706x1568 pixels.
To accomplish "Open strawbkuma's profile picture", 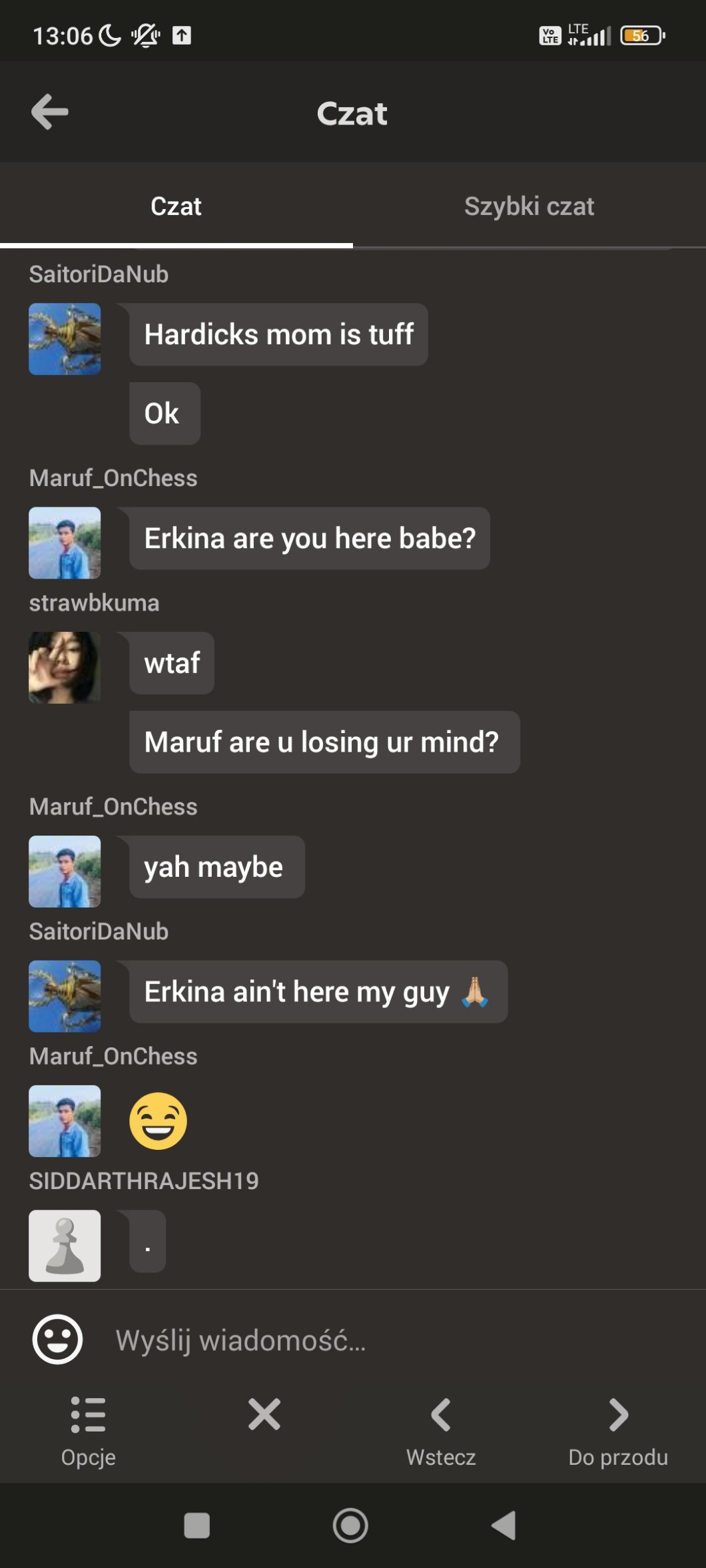I will (x=65, y=667).
